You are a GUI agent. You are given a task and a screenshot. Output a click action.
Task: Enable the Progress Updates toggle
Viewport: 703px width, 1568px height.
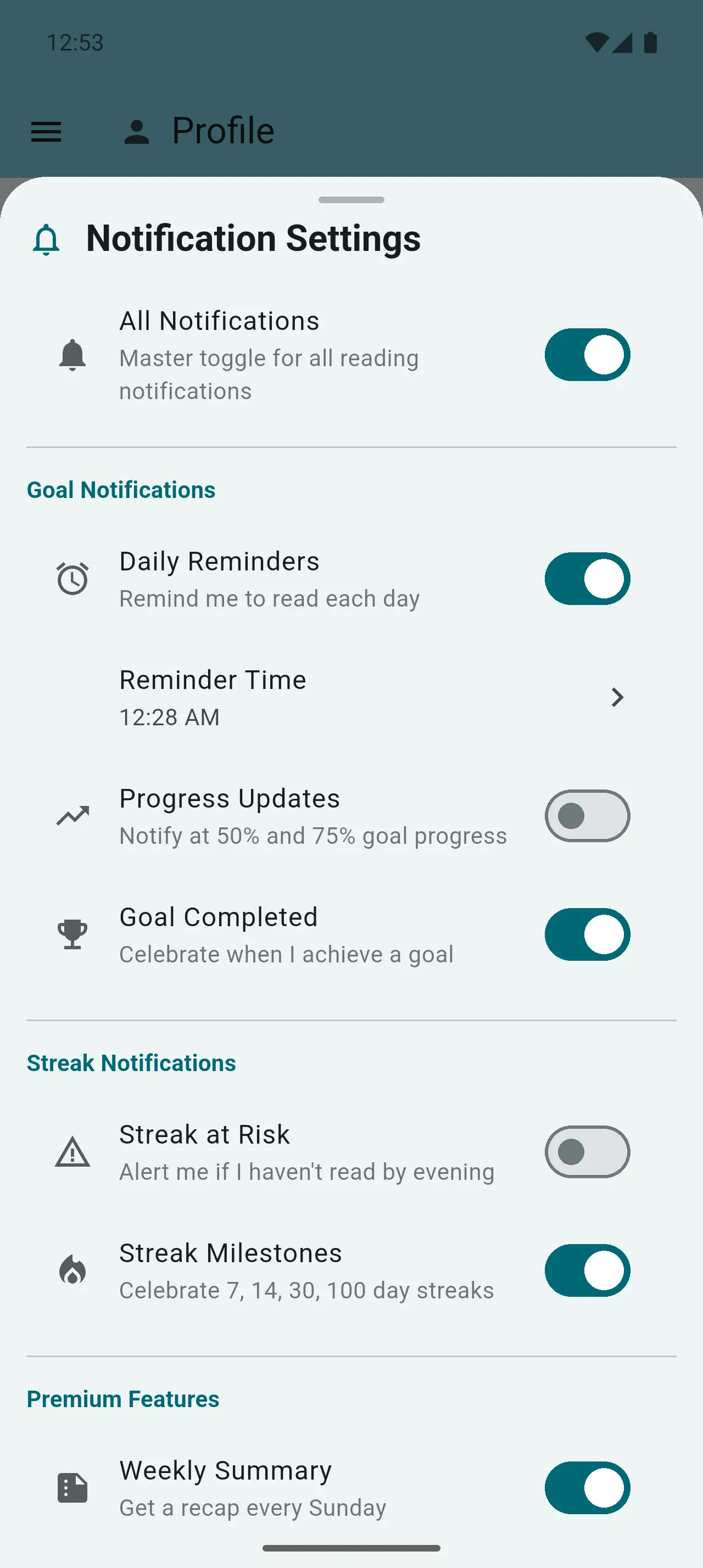pos(586,815)
